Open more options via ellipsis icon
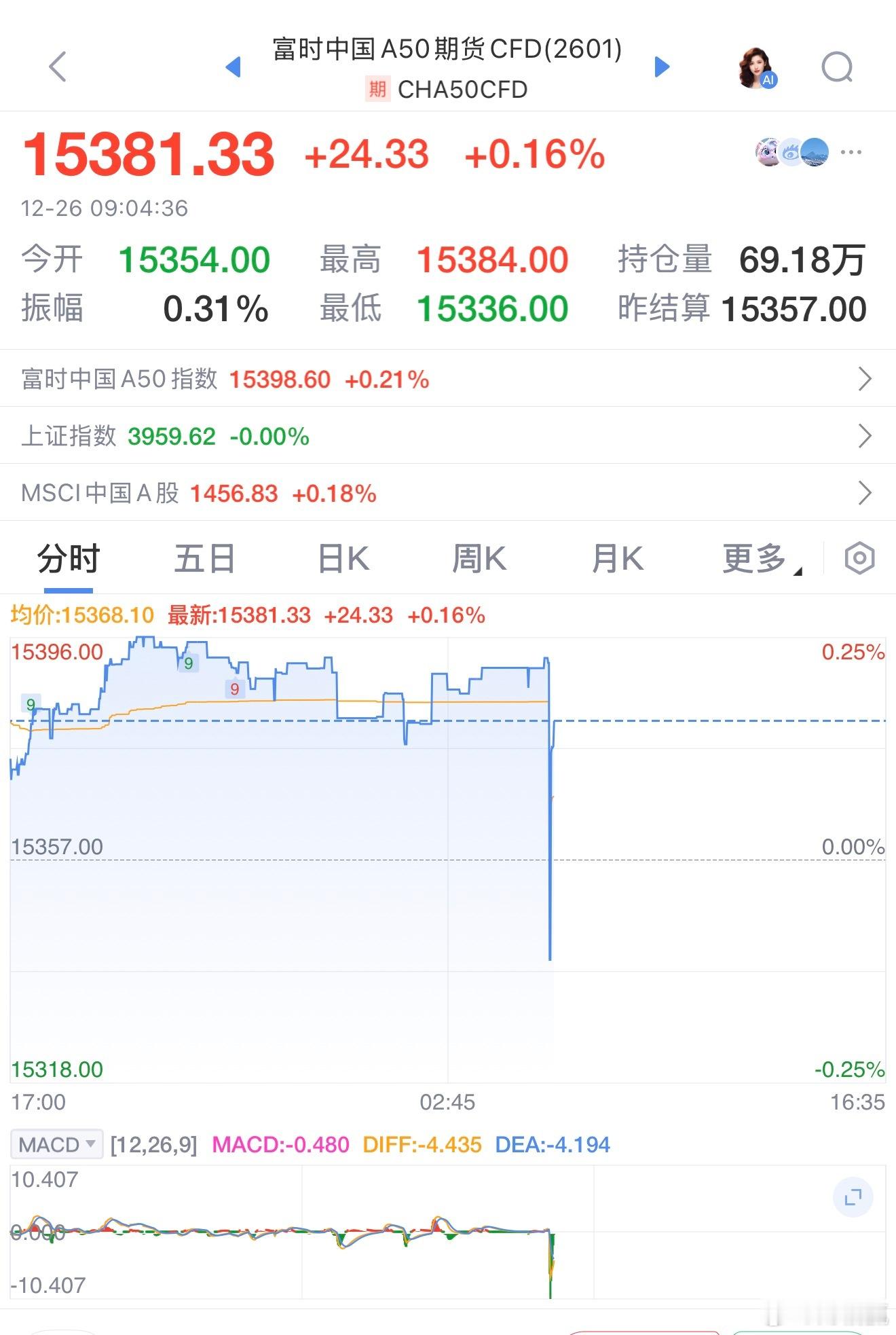The height and width of the screenshot is (1335, 896). (851, 153)
